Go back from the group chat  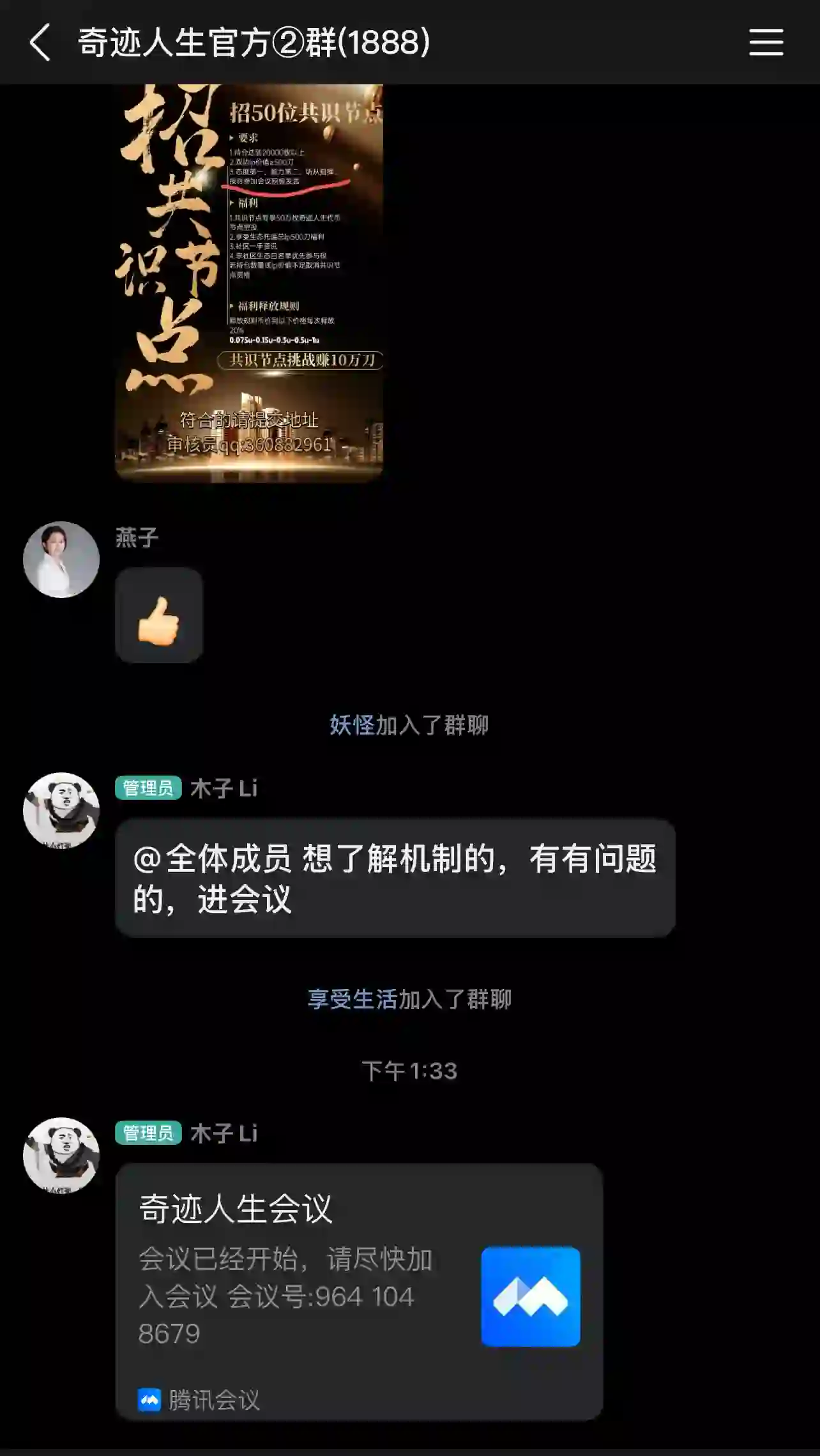click(40, 43)
